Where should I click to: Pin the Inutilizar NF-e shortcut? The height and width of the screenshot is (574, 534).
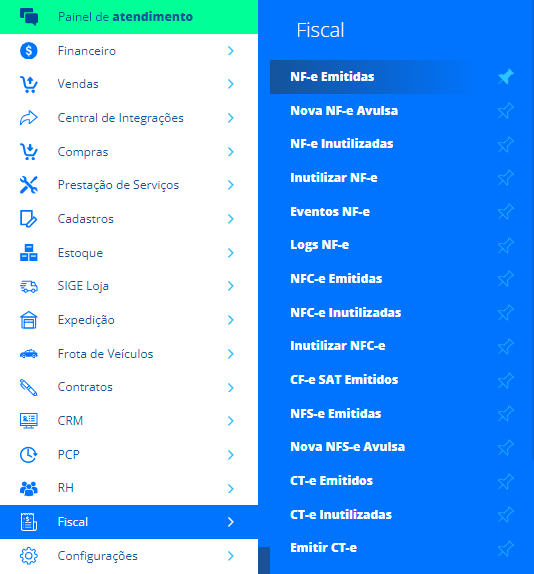(x=506, y=178)
